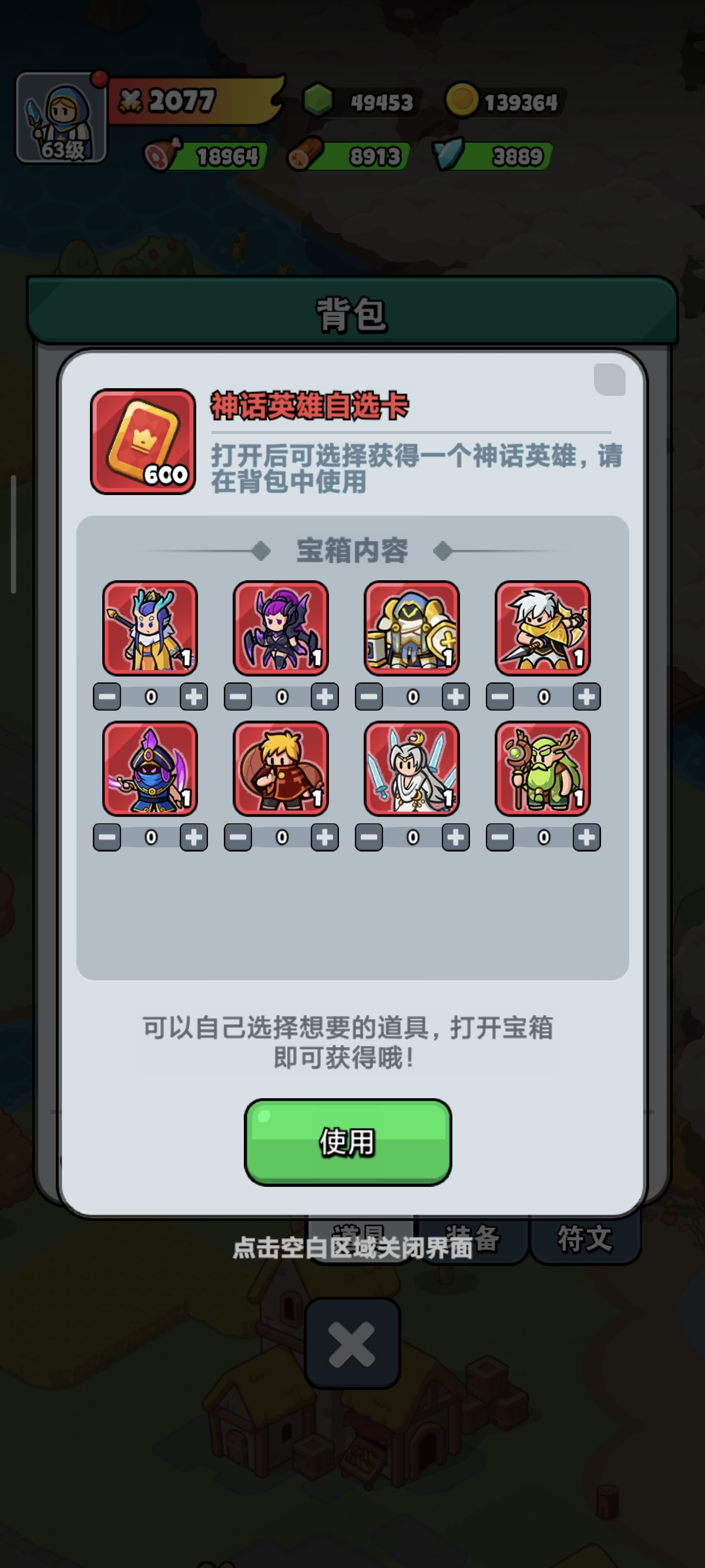Close the backpack with the X button
Viewport: 705px width, 1568px height.
(x=352, y=1344)
